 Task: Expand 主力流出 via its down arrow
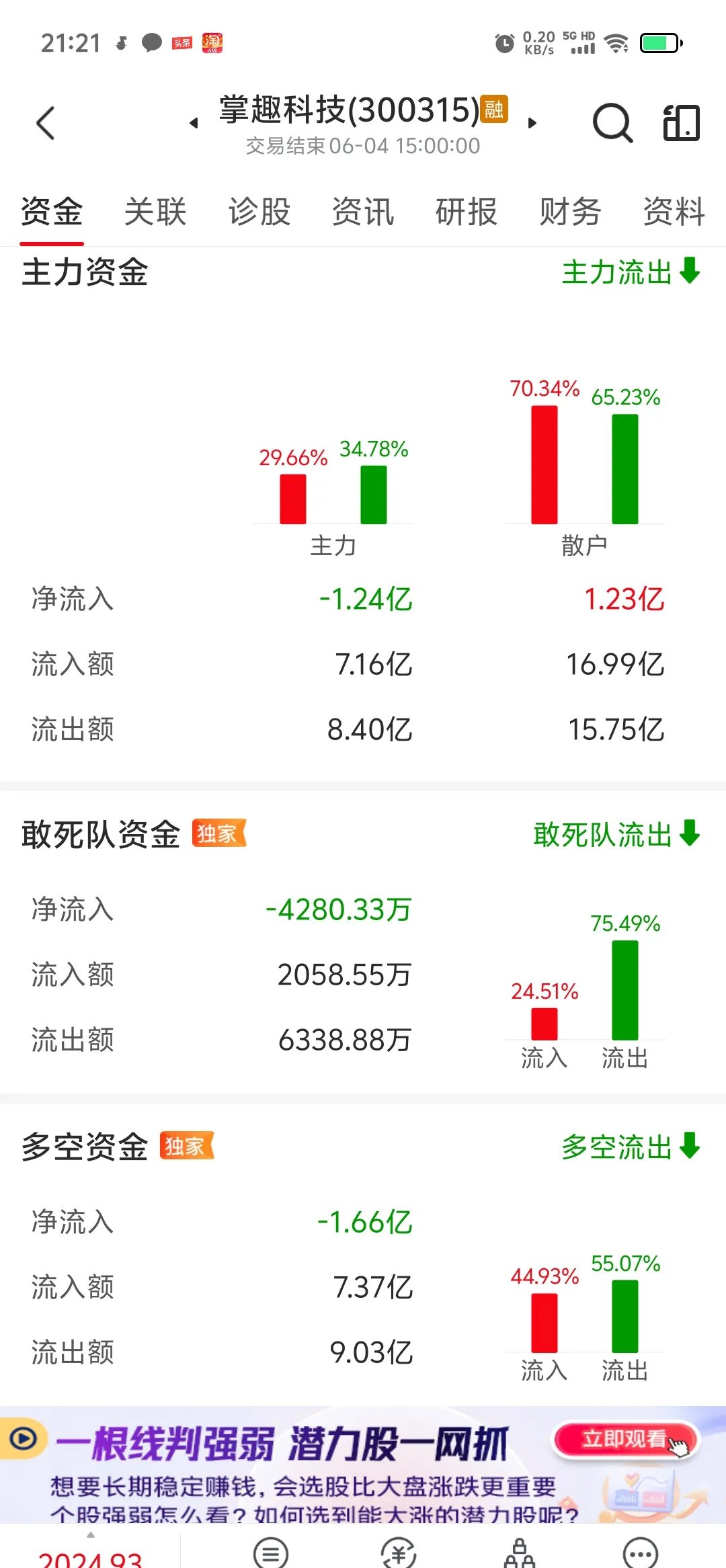(687, 273)
